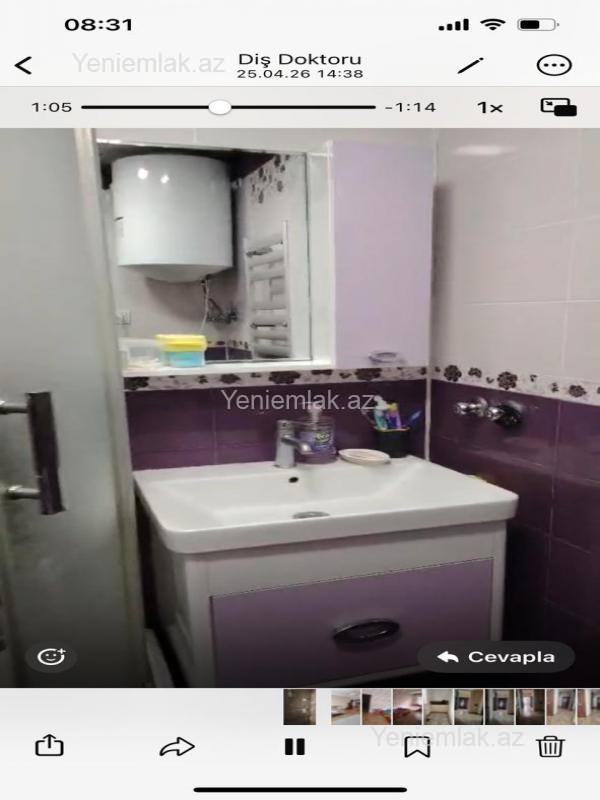Delete the video with the trash icon

[550, 746]
